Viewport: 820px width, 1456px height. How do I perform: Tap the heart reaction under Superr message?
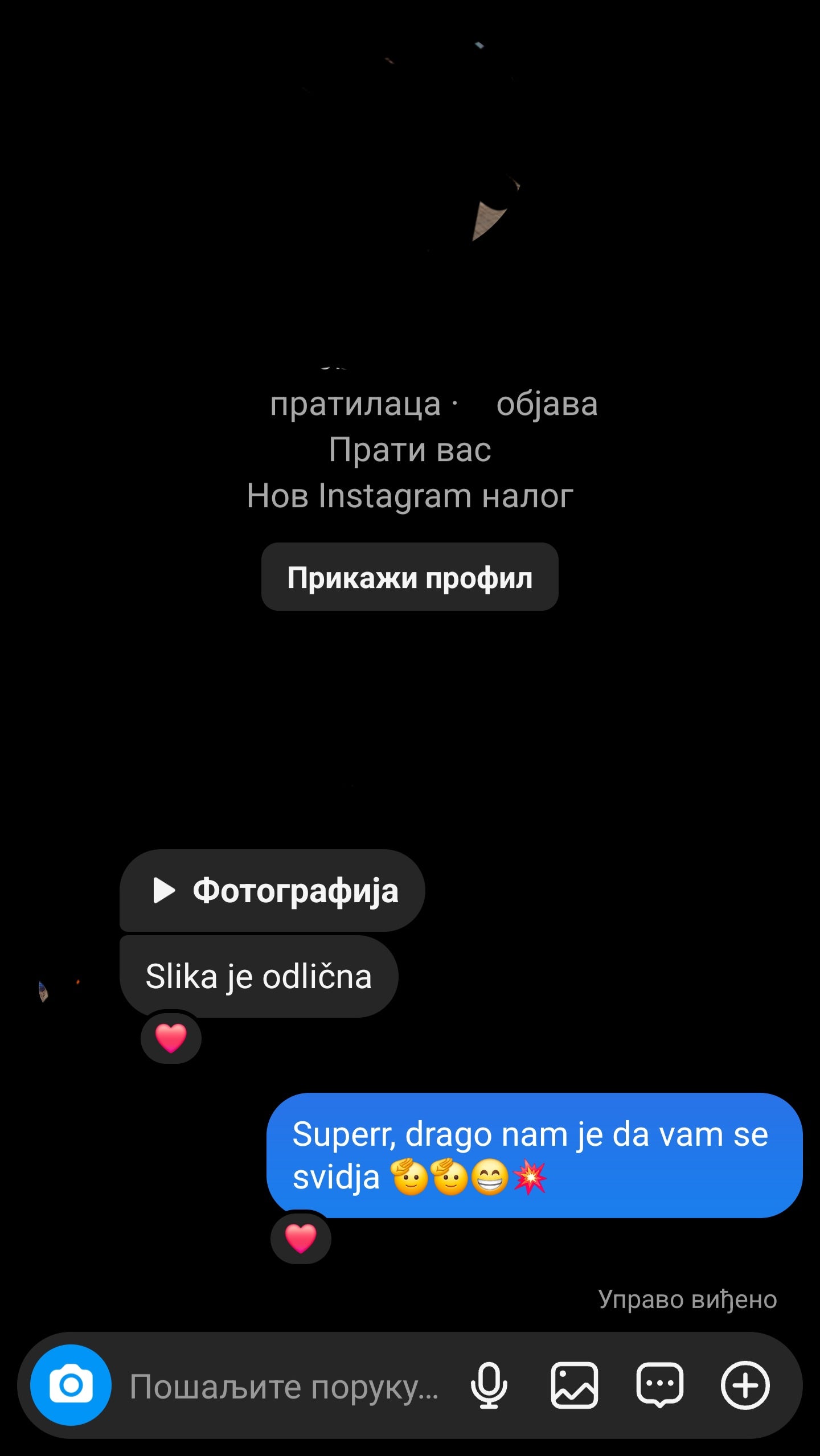click(301, 1238)
